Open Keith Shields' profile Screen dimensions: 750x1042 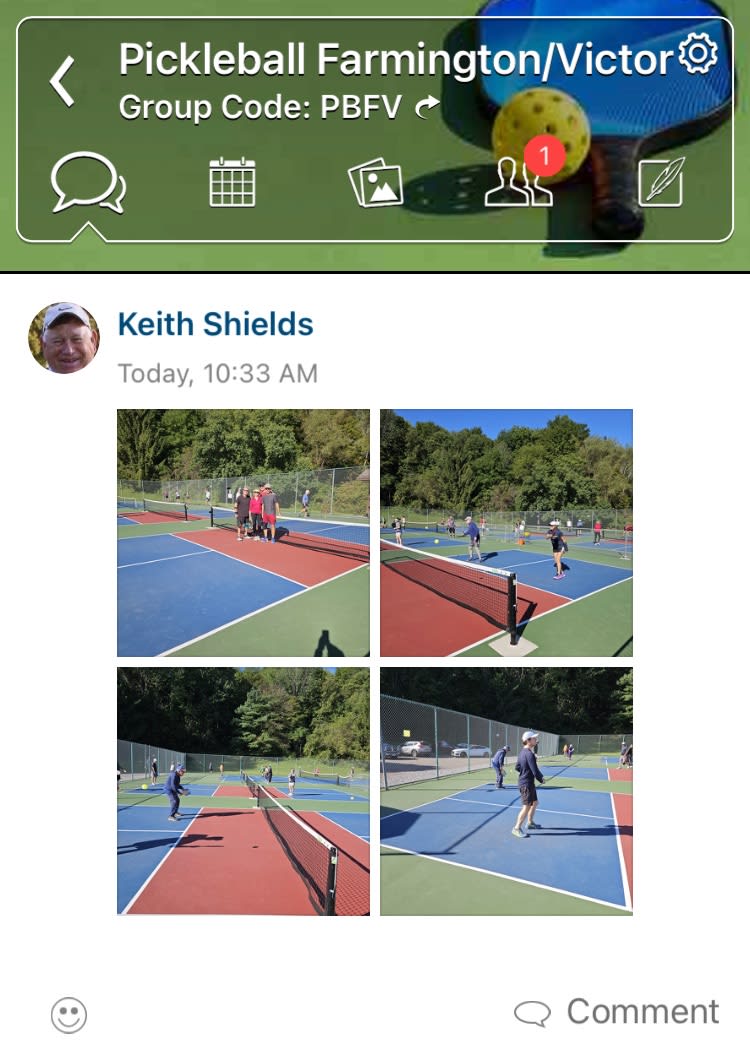215,324
